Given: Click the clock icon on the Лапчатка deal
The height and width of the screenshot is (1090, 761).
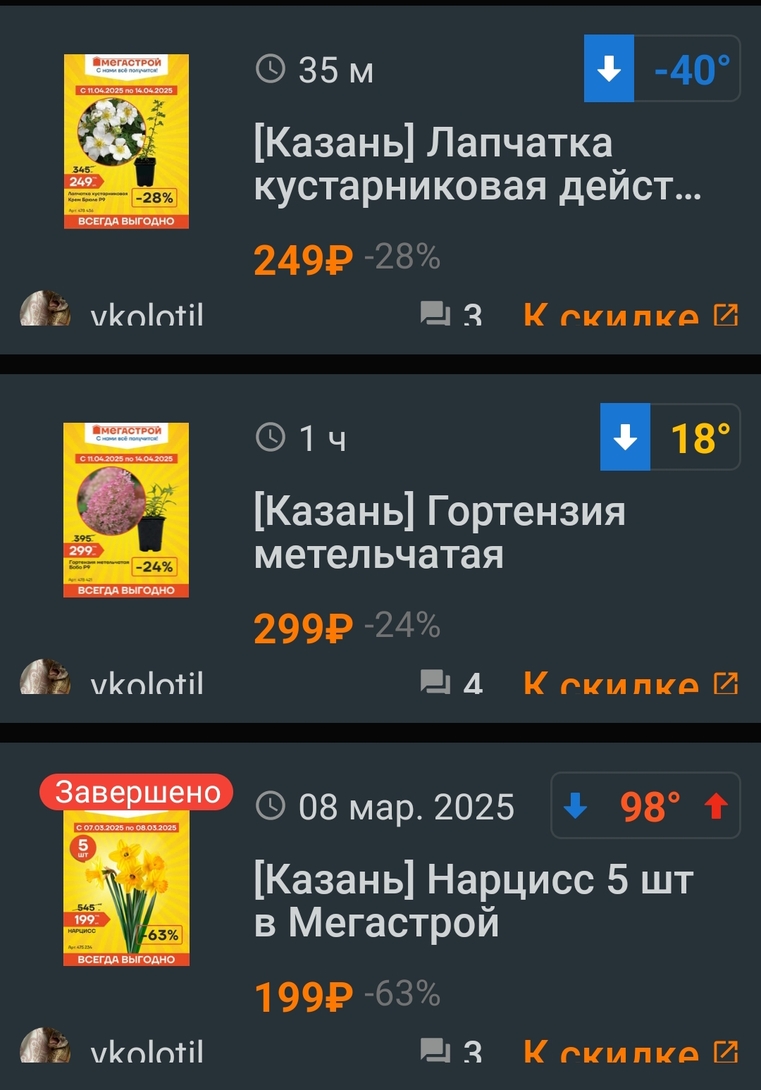Looking at the screenshot, I should click(271, 70).
